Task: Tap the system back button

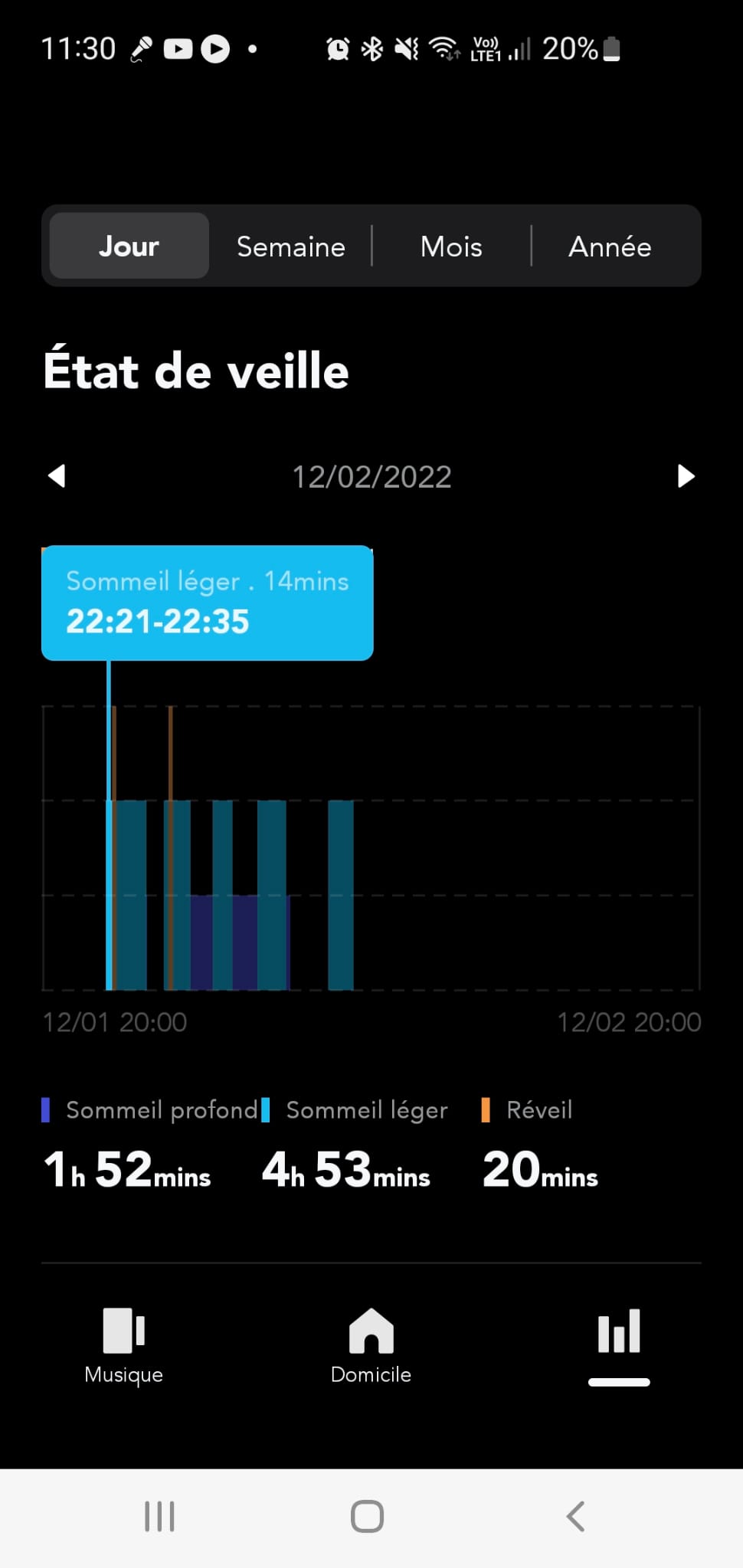Action: pyautogui.click(x=575, y=1516)
